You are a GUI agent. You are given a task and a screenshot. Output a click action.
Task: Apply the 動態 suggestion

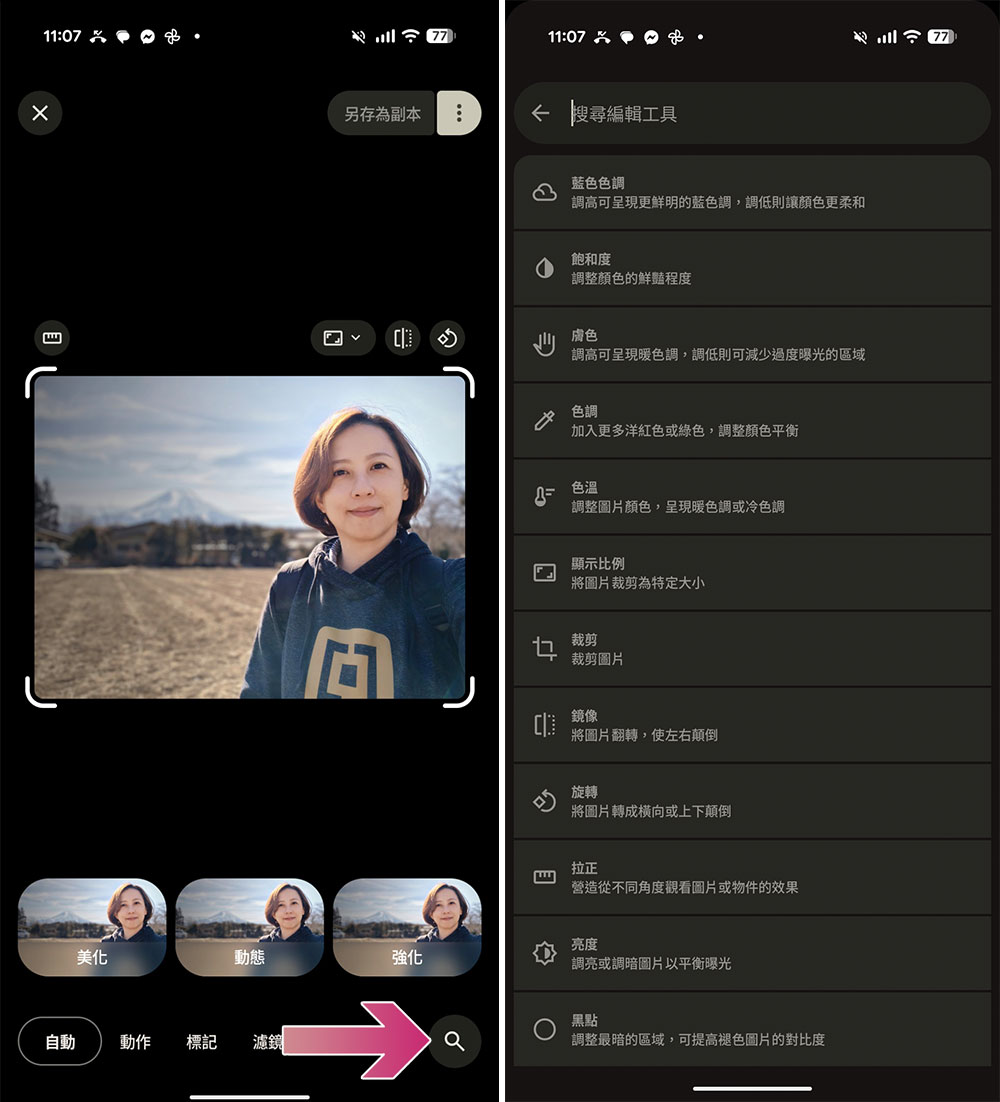(249, 927)
